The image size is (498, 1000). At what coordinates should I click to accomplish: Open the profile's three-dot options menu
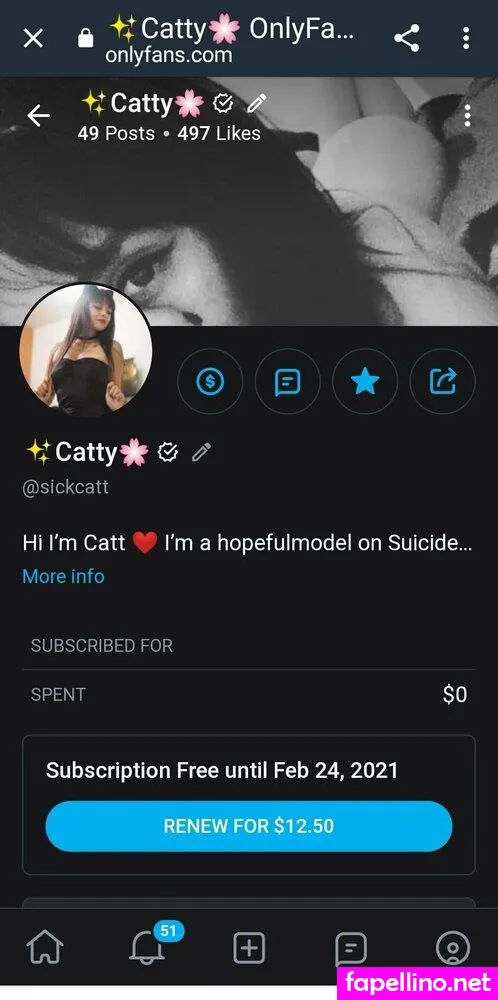coord(467,115)
